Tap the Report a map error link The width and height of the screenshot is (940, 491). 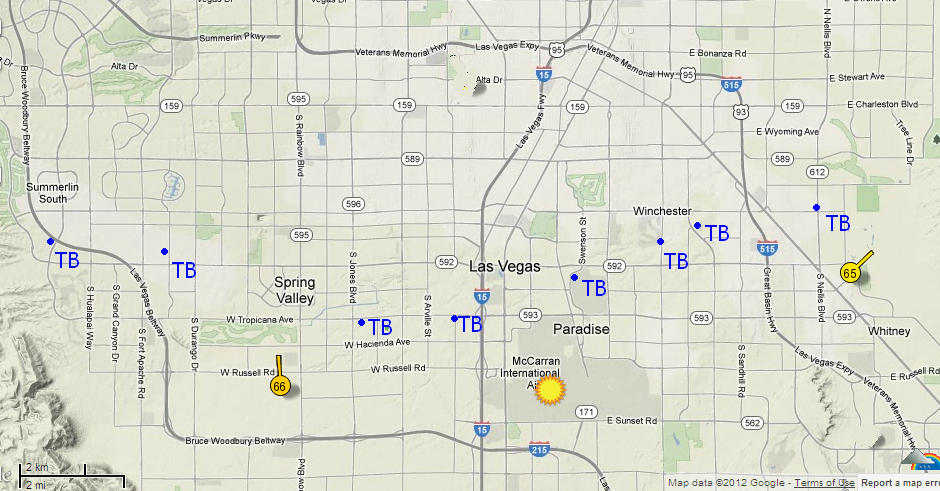(x=900, y=483)
